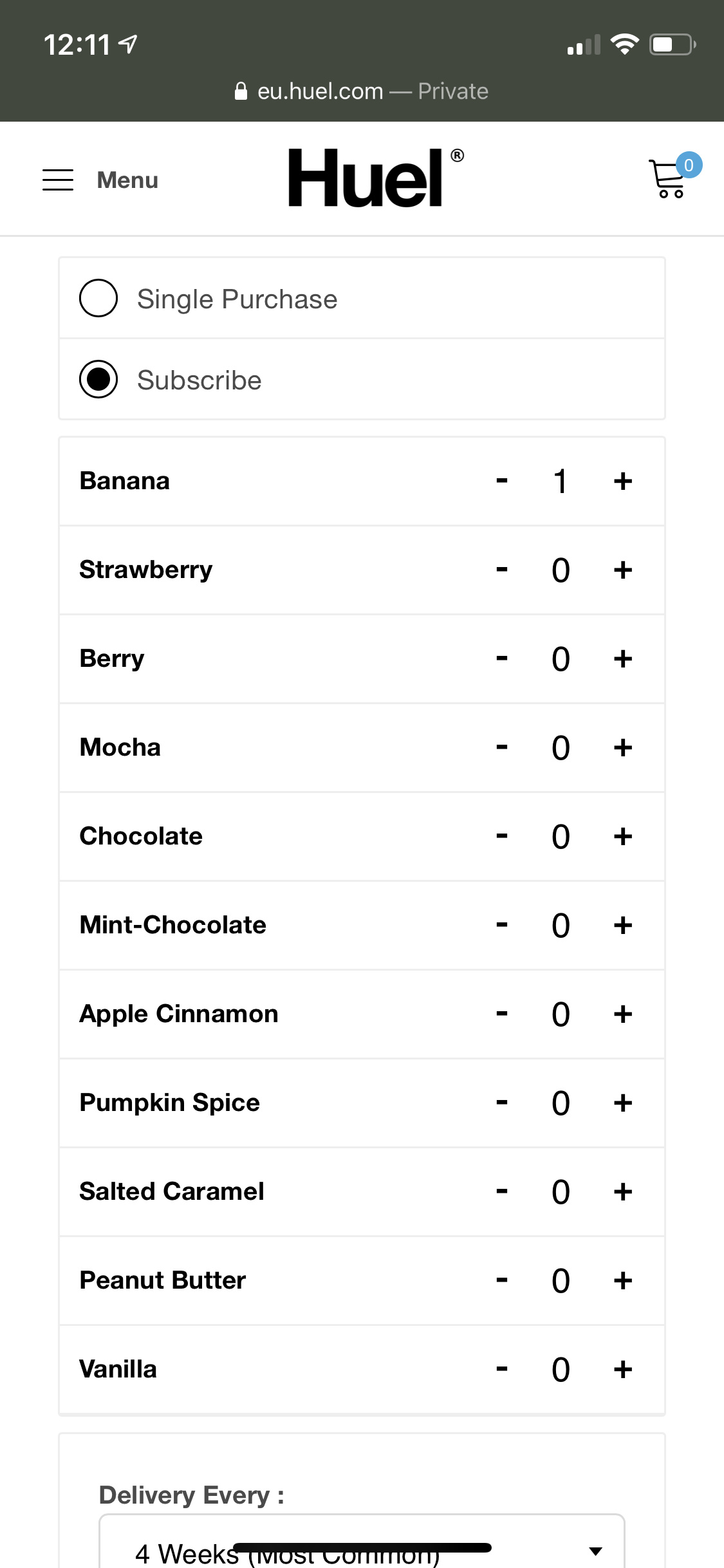
Task: Increase the Banana quantity
Action: tap(622, 481)
